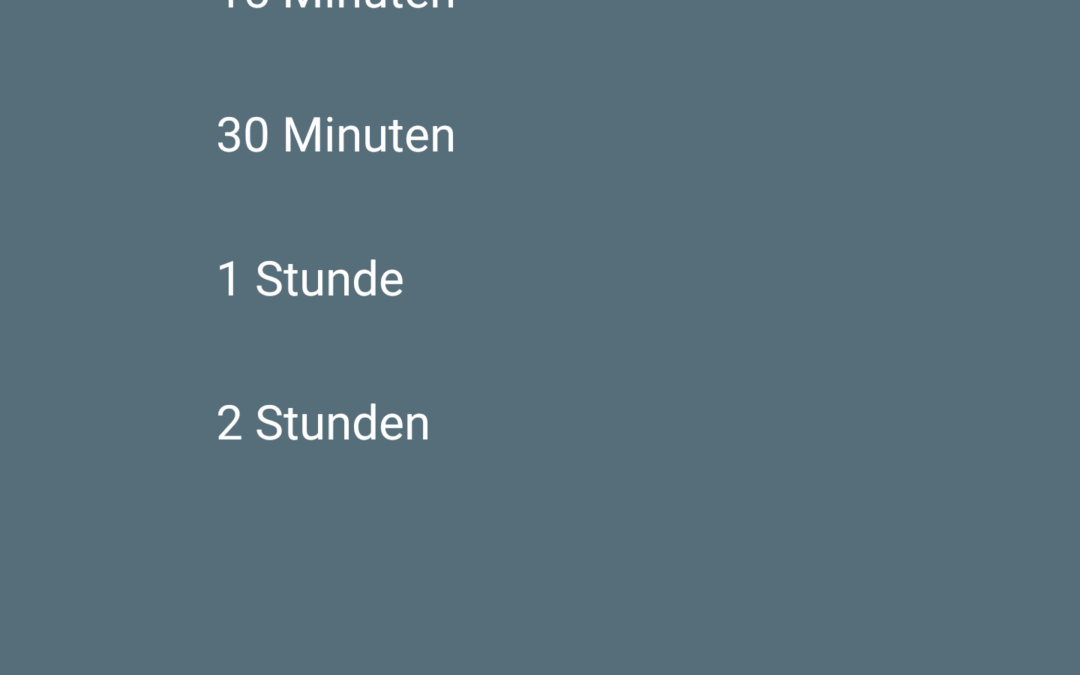The width and height of the screenshot is (1080, 675).
Task: Pick the 2 Stunden option
Action: 323,423
